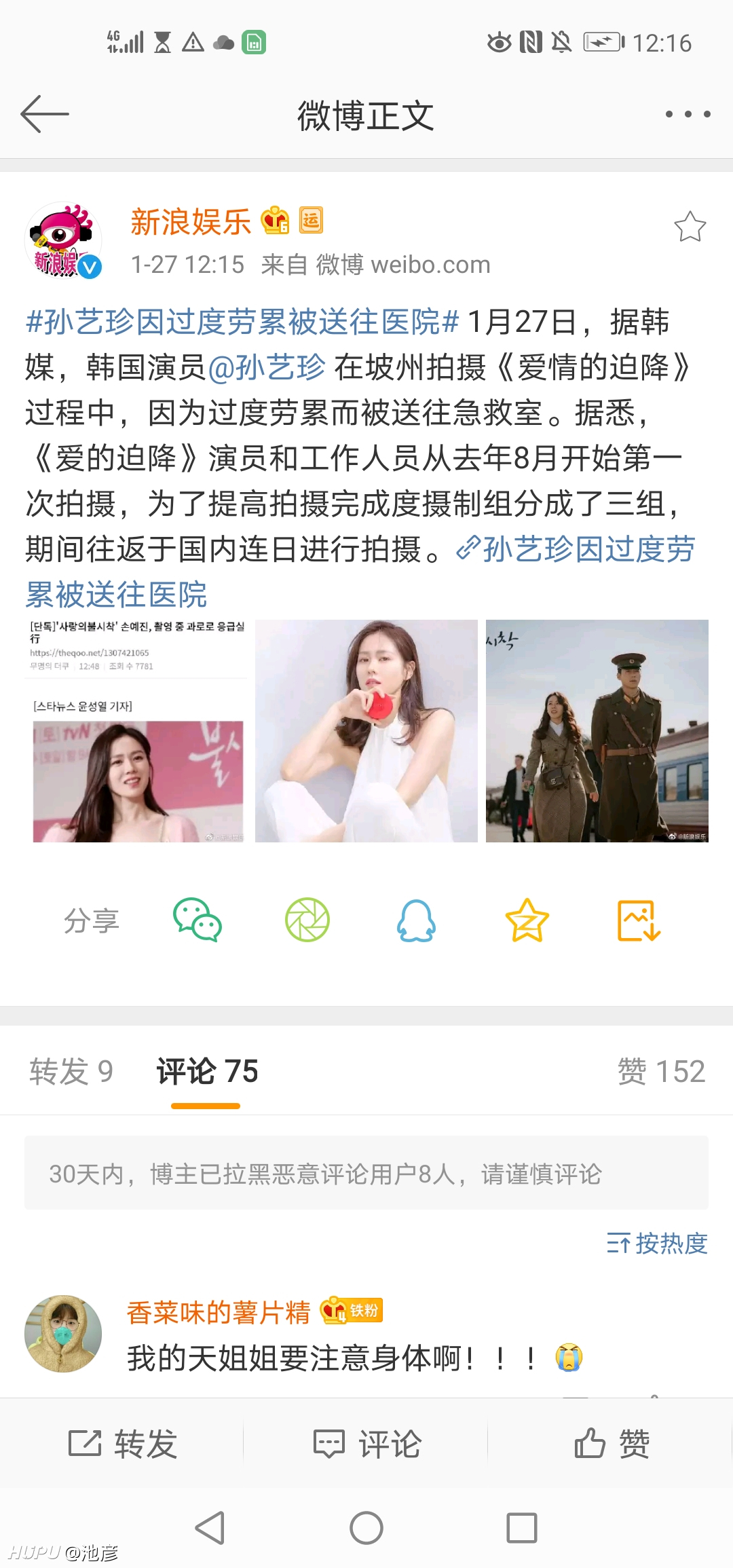The width and height of the screenshot is (733, 1568).
Task: Open the @孙艺珍 mention
Action: pyautogui.click(x=267, y=367)
